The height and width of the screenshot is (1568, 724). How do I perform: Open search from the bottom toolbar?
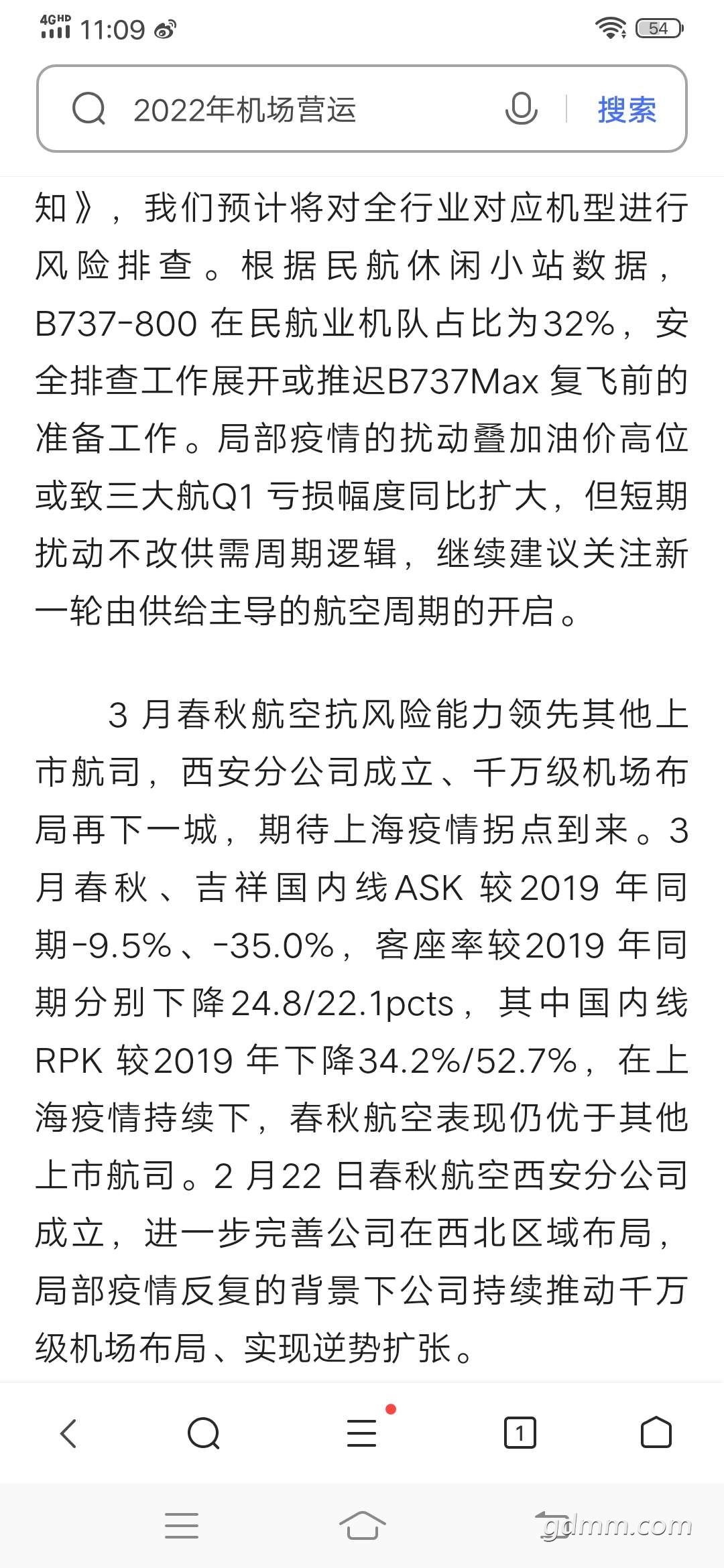click(204, 1433)
